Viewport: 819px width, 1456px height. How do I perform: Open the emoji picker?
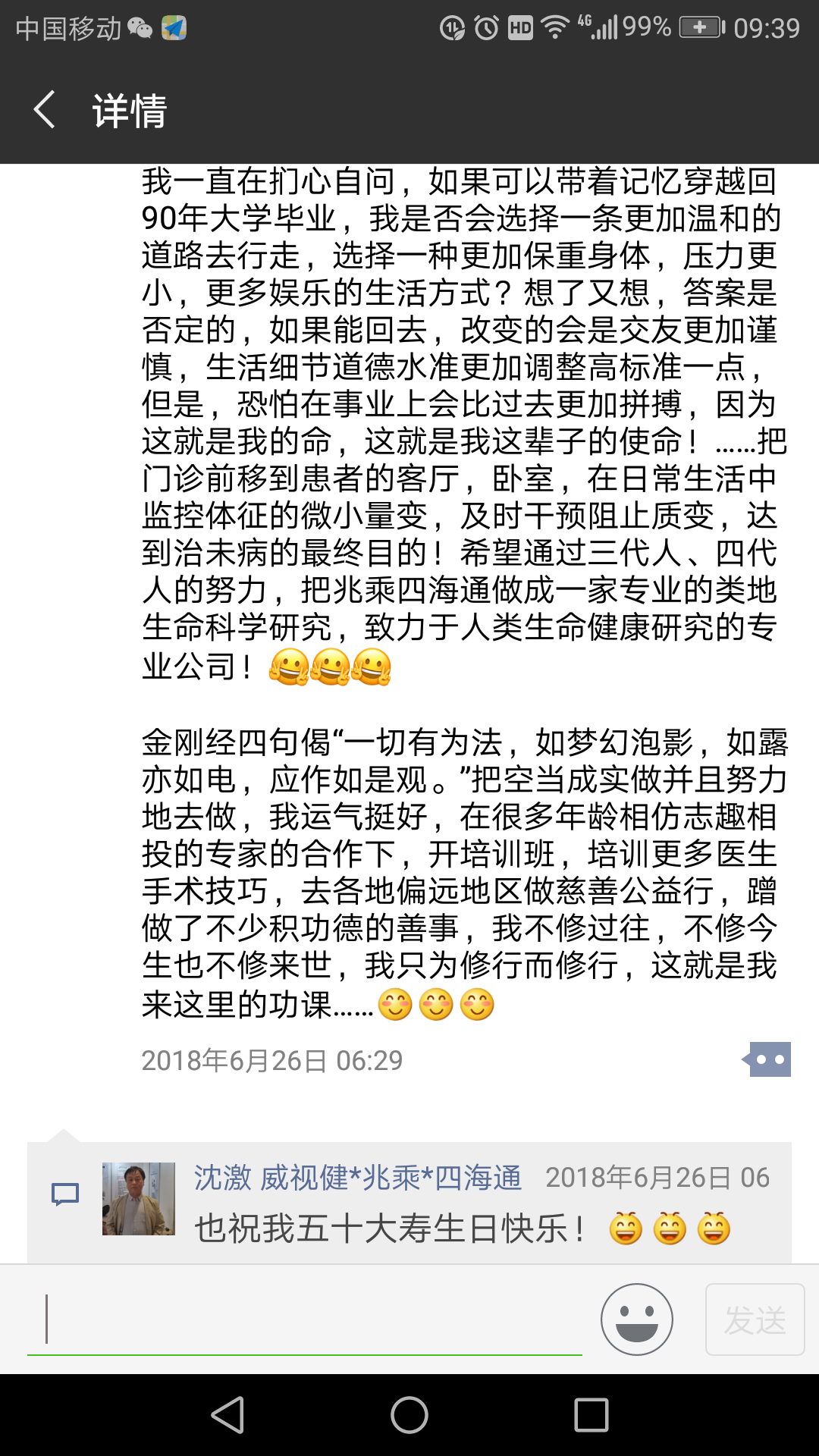point(636,1319)
